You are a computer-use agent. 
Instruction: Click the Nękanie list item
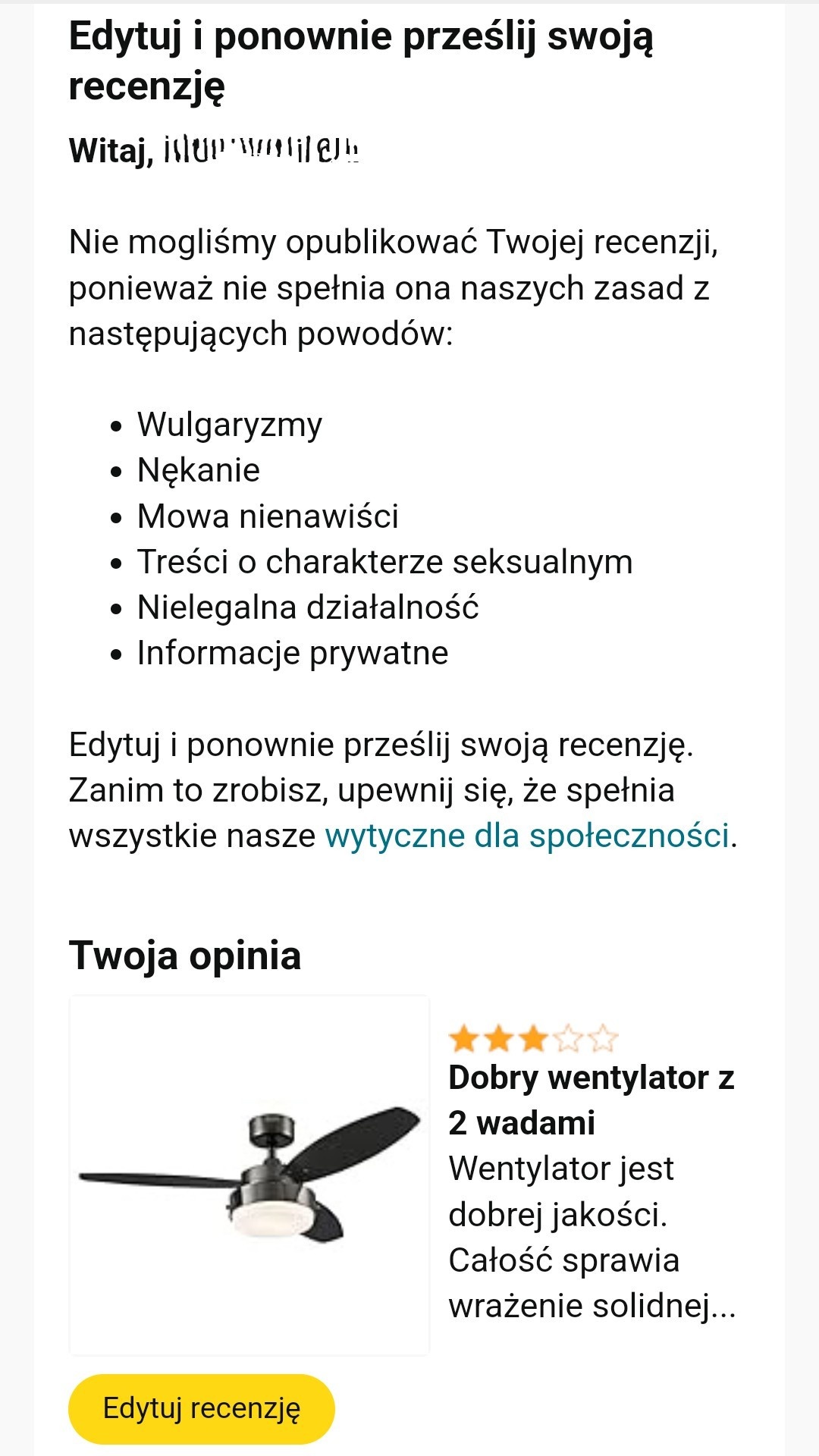(x=199, y=470)
